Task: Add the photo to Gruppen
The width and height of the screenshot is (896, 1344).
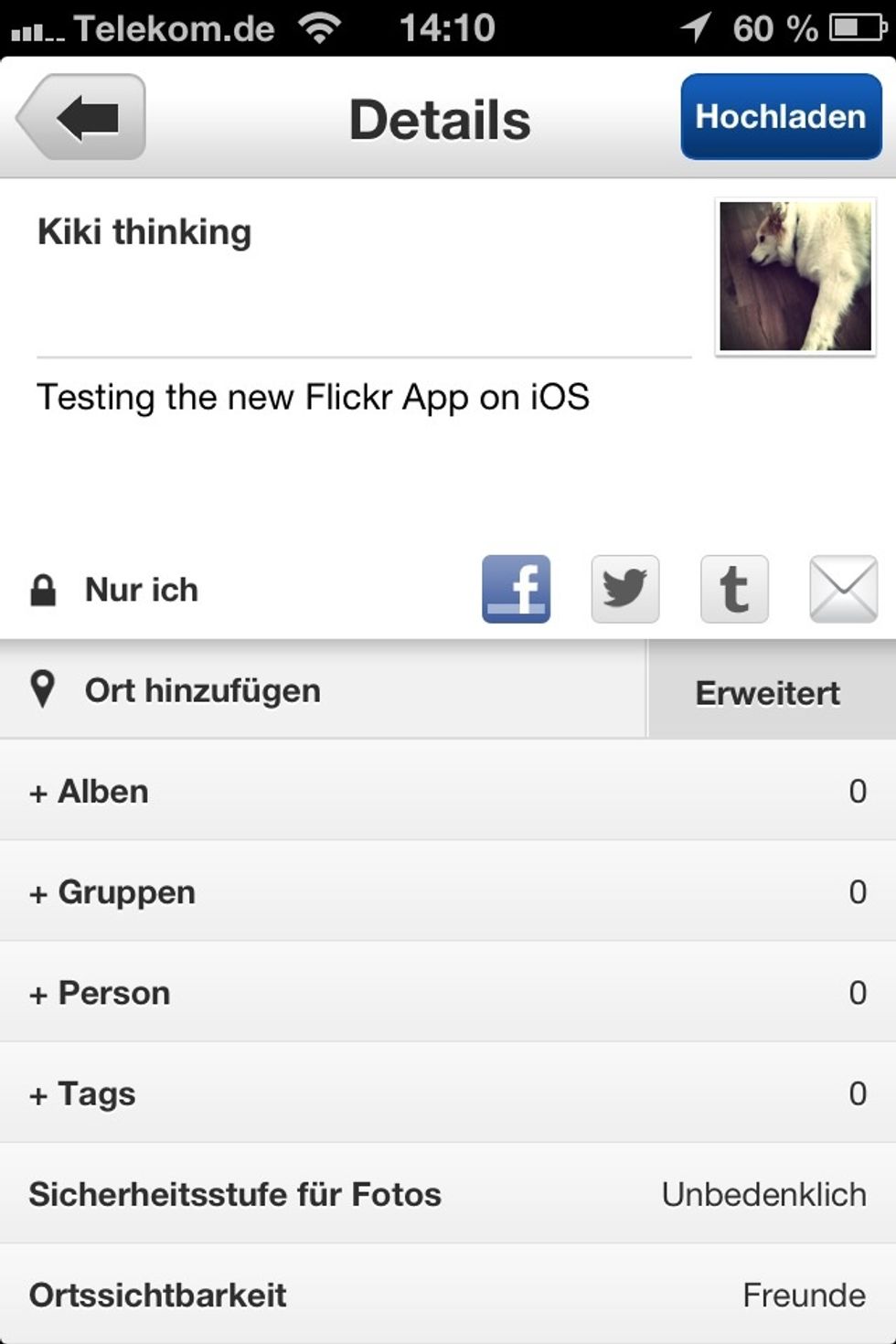Action: pos(448,891)
